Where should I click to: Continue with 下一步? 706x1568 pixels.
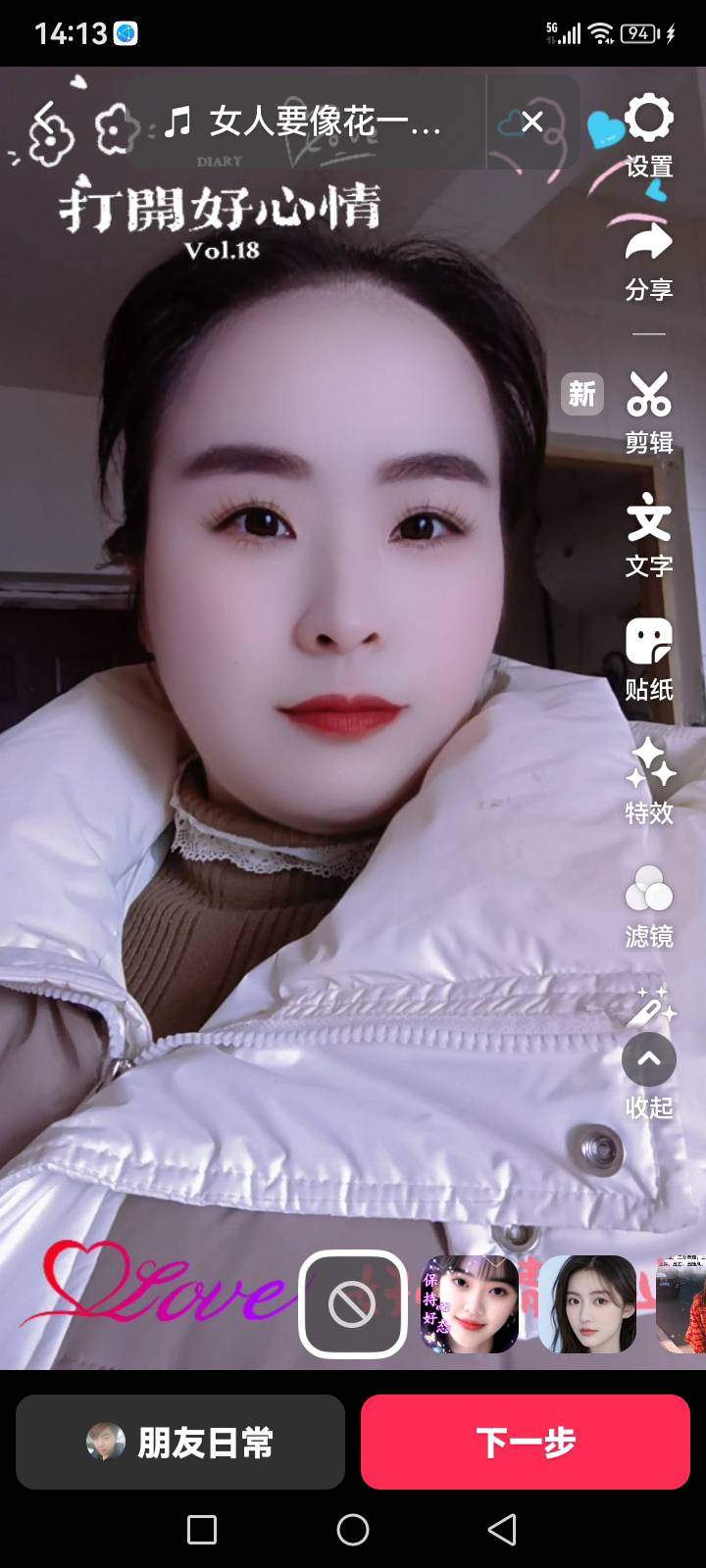tap(526, 1442)
